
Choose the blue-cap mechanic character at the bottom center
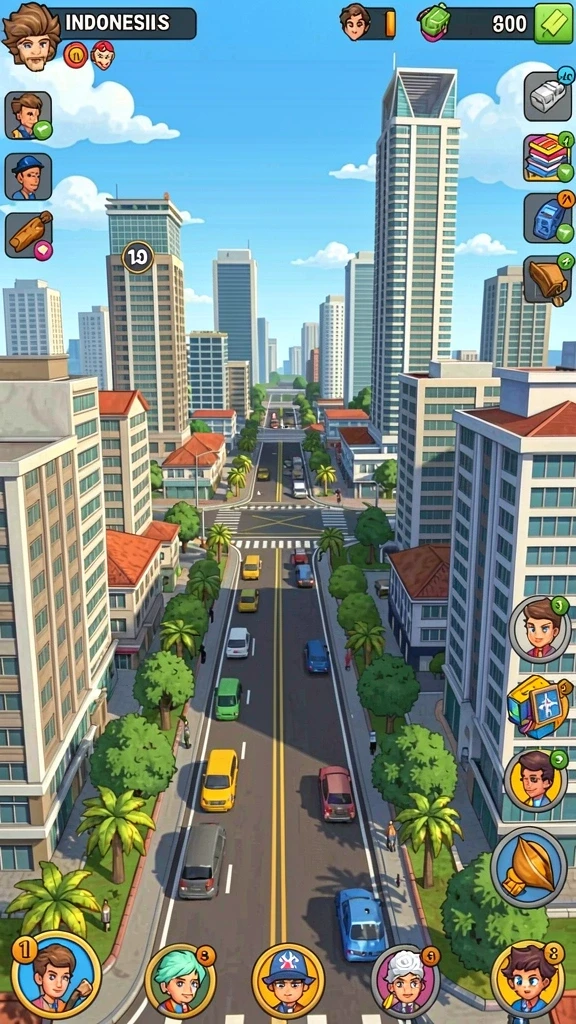click(x=288, y=980)
